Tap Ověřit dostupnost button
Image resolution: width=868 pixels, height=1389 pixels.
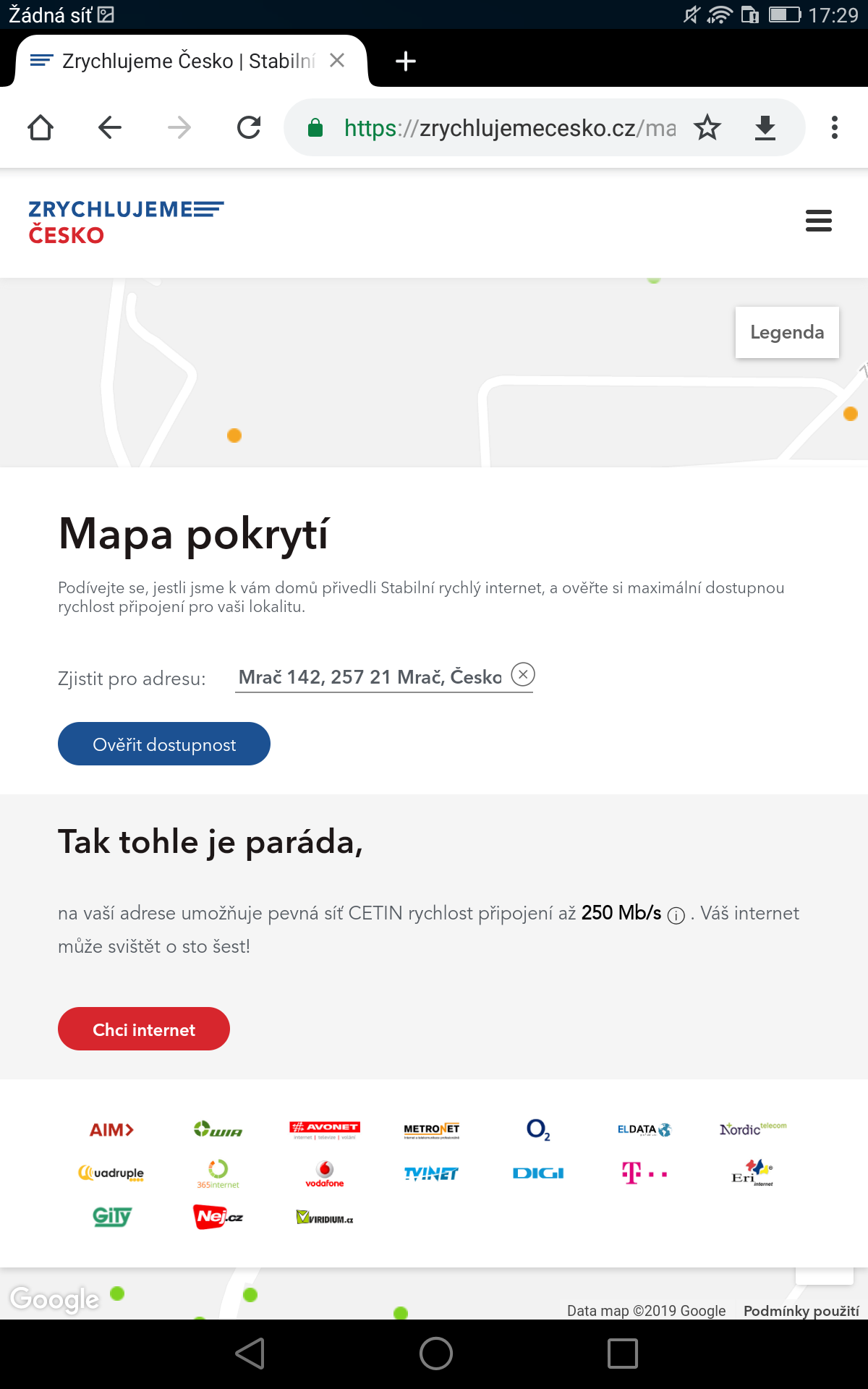(x=164, y=744)
